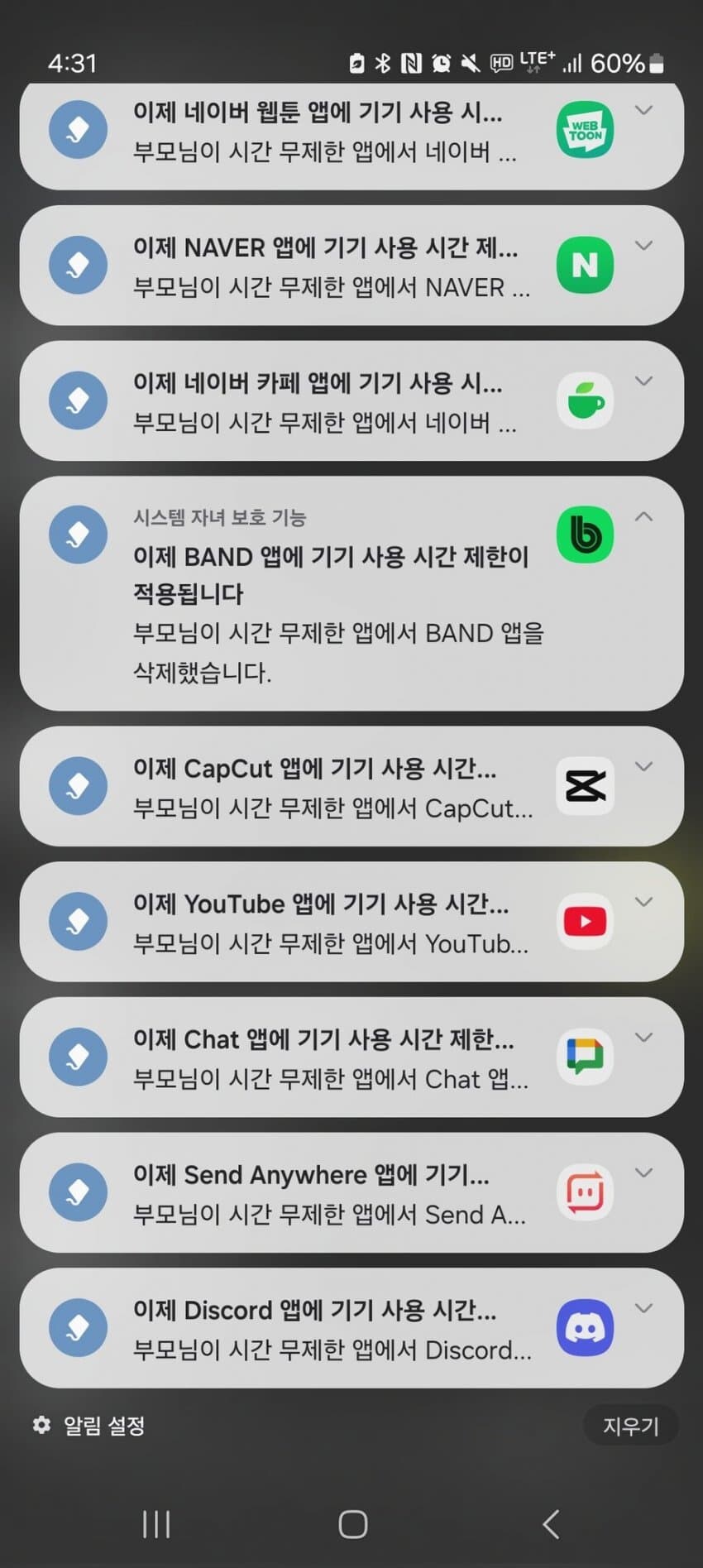The width and height of the screenshot is (703, 1568).
Task: Tap the back navigation arrow
Action: tap(550, 1525)
